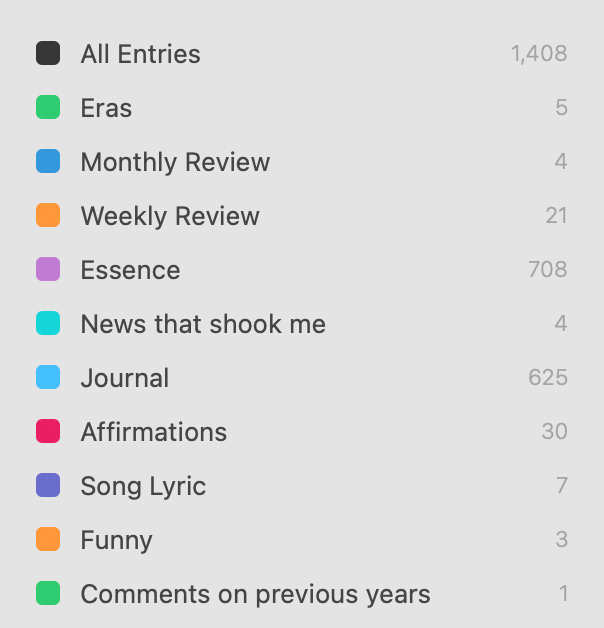Select the Eras journal
The image size is (604, 628).
[106, 108]
